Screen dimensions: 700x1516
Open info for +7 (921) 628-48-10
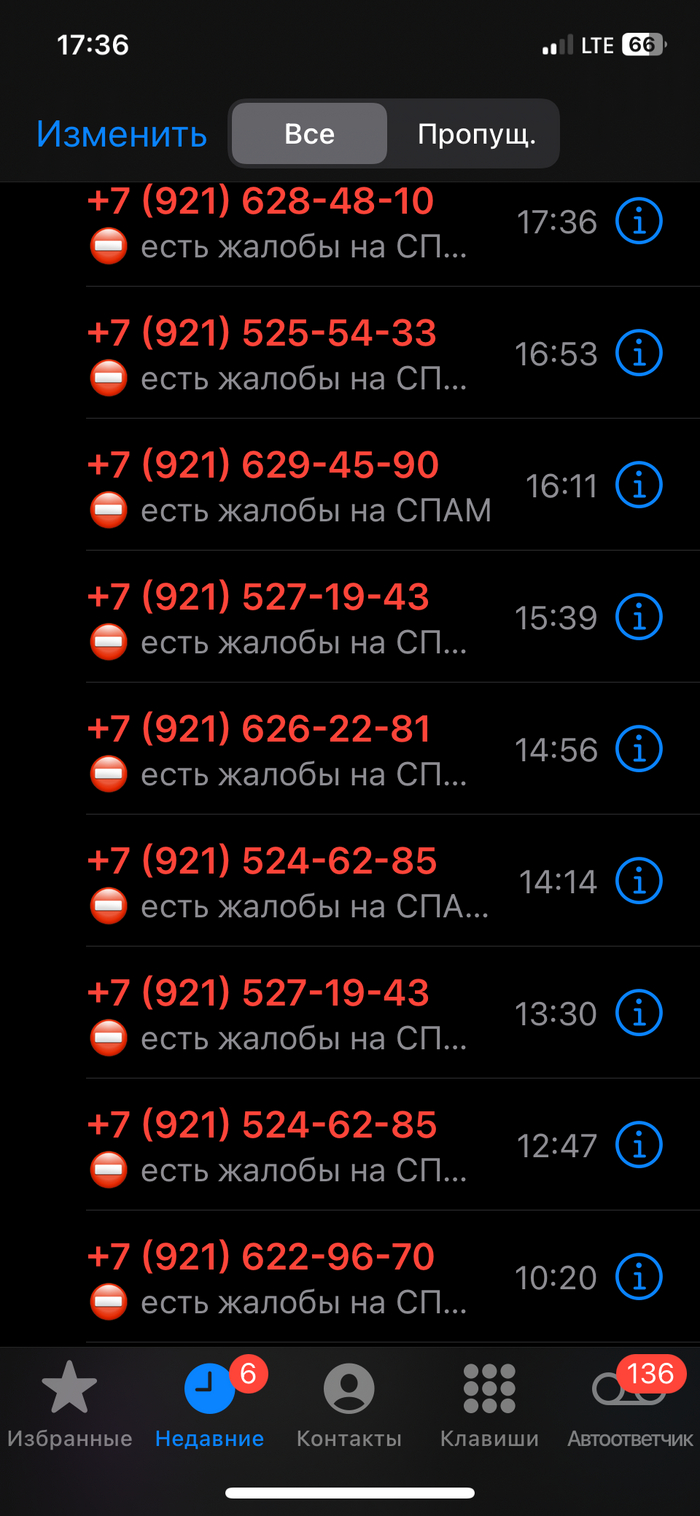coord(638,222)
